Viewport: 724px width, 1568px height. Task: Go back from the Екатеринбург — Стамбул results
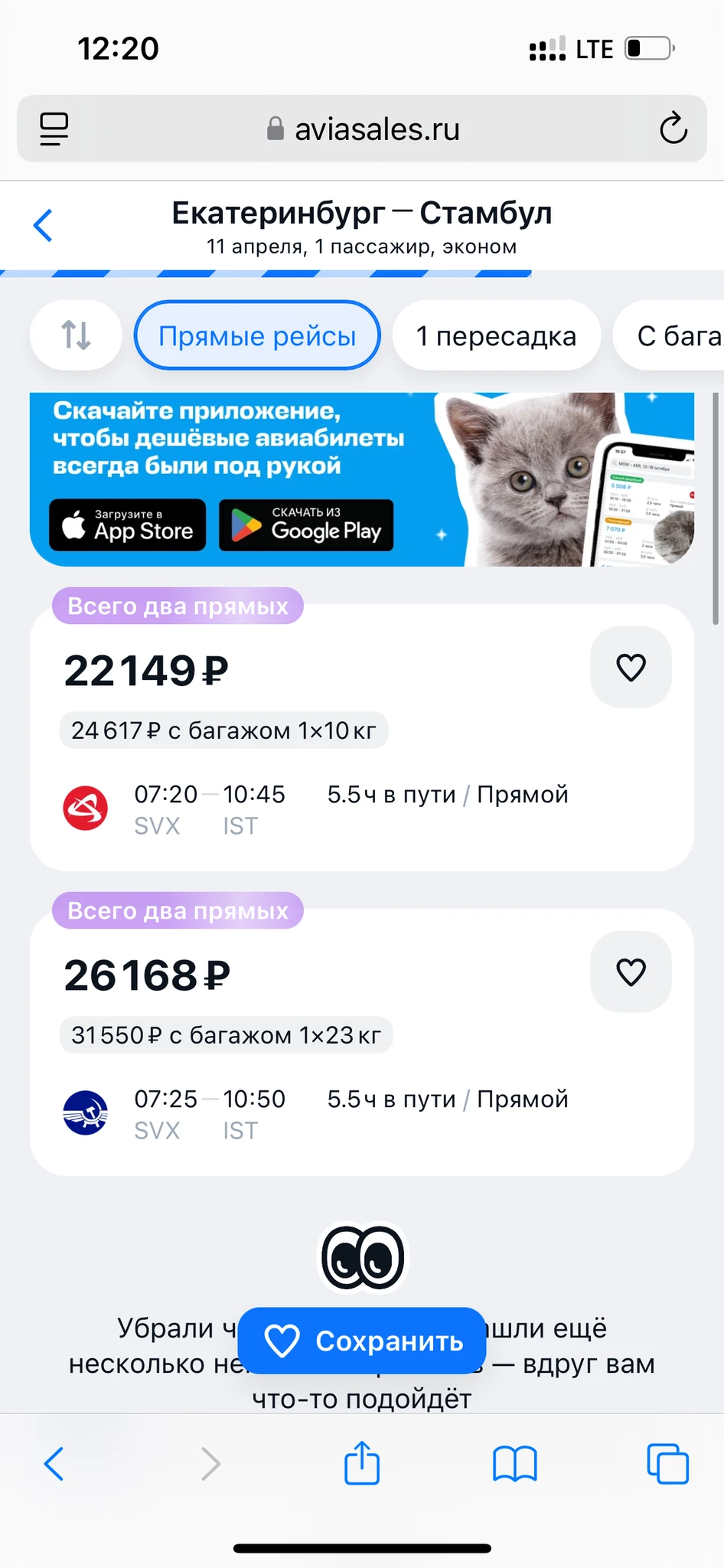pyautogui.click(x=44, y=226)
